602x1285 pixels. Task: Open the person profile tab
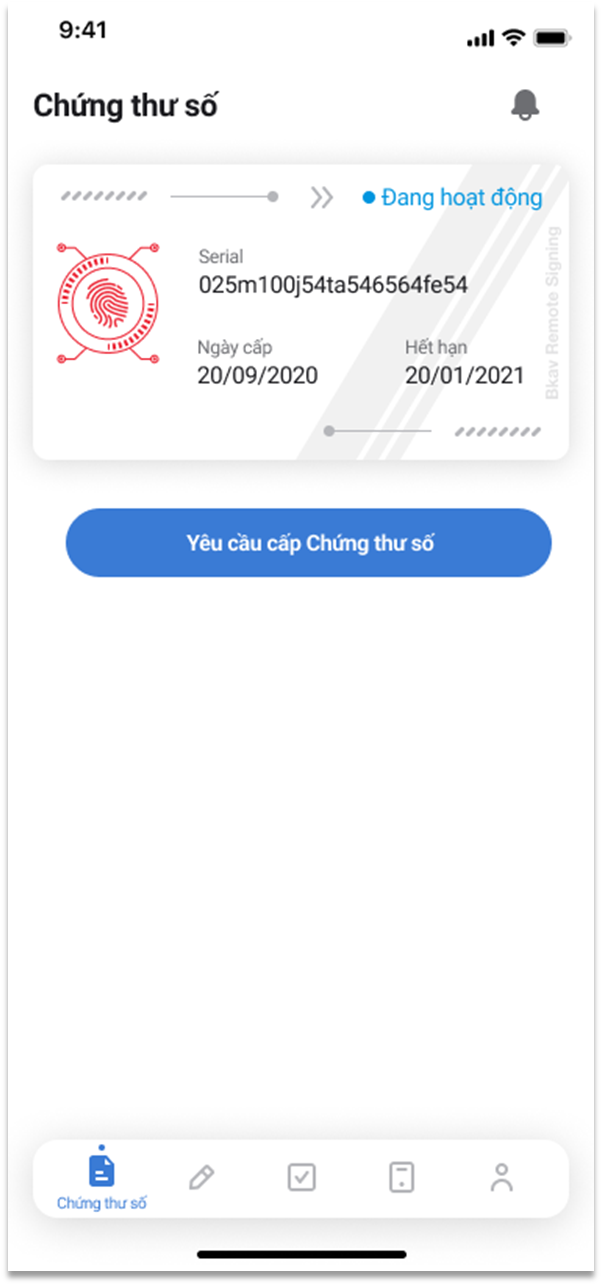pos(501,1177)
